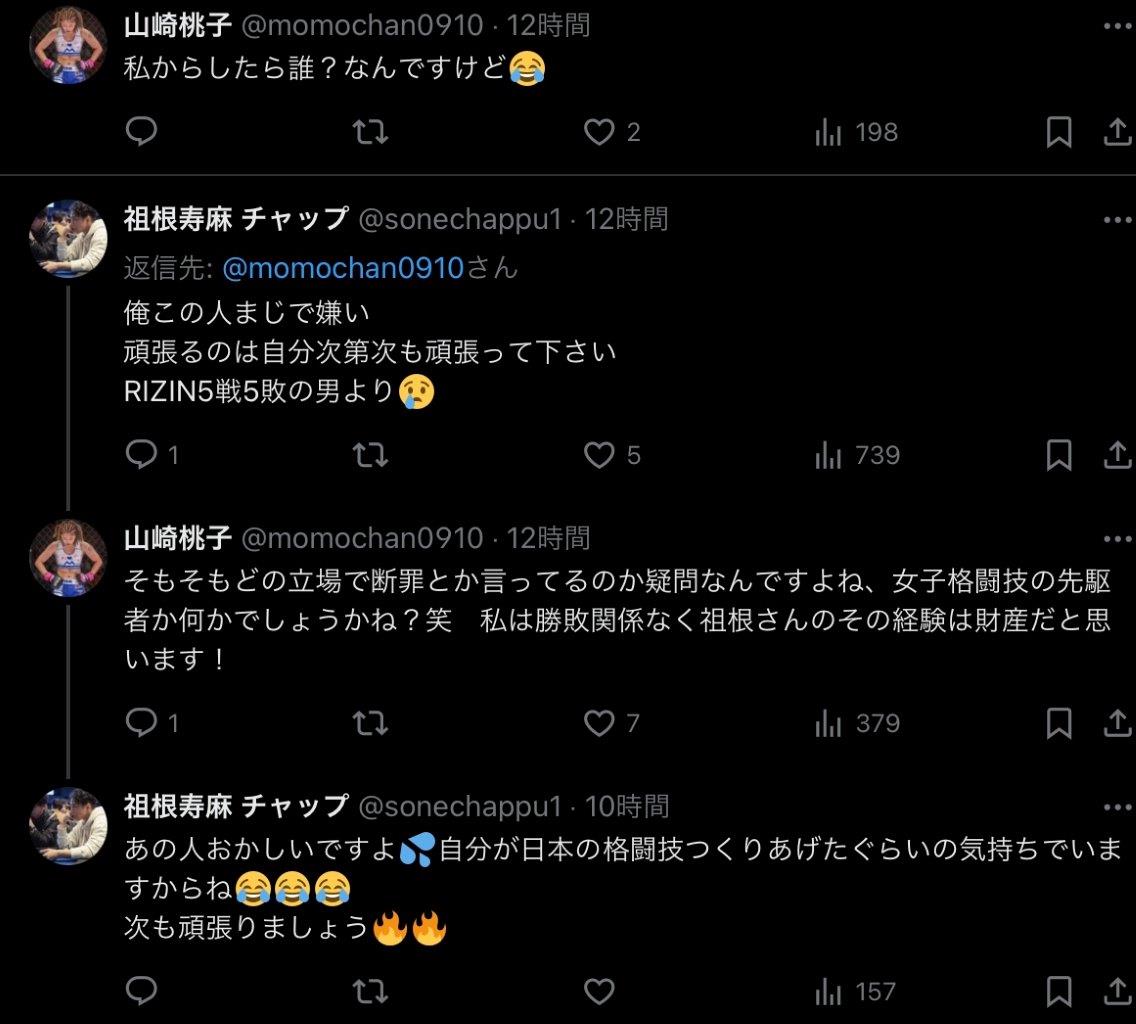Retweet the RIZIN5戦5敗の男より tweet
This screenshot has height=1024, width=1136.
pyautogui.click(x=371, y=456)
